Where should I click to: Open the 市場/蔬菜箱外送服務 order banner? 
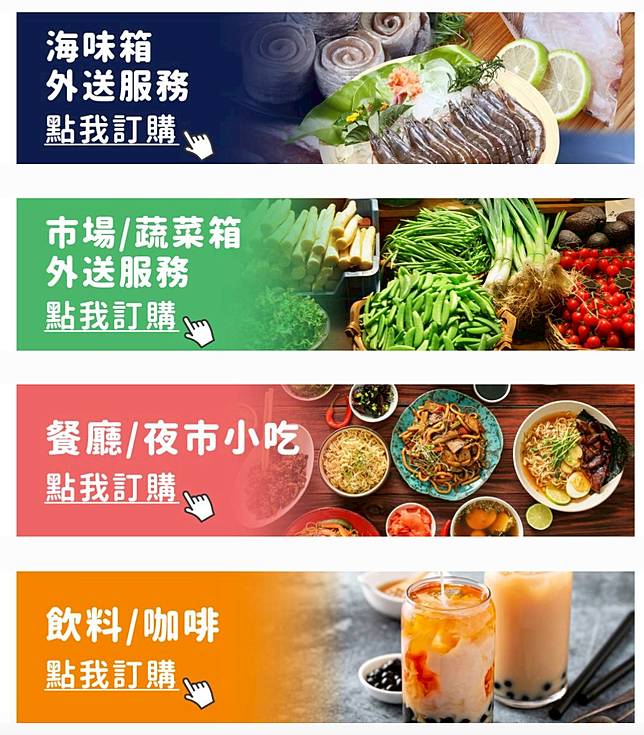point(112,316)
